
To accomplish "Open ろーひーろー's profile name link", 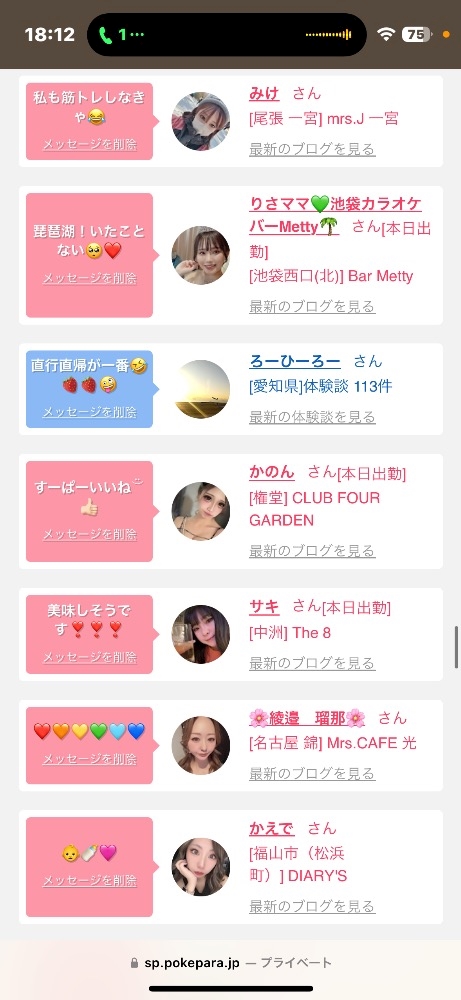I will coord(295,362).
